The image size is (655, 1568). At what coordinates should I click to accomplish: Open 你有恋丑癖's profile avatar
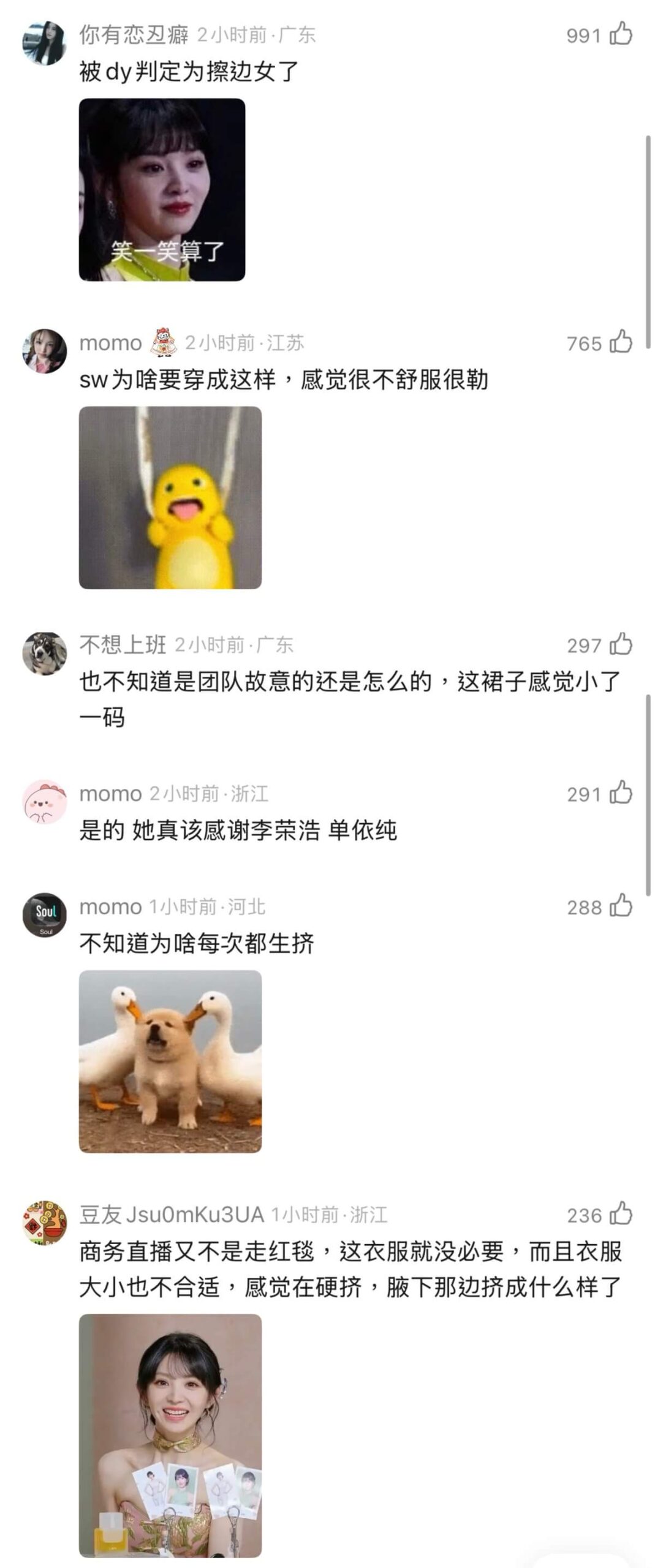(44, 42)
